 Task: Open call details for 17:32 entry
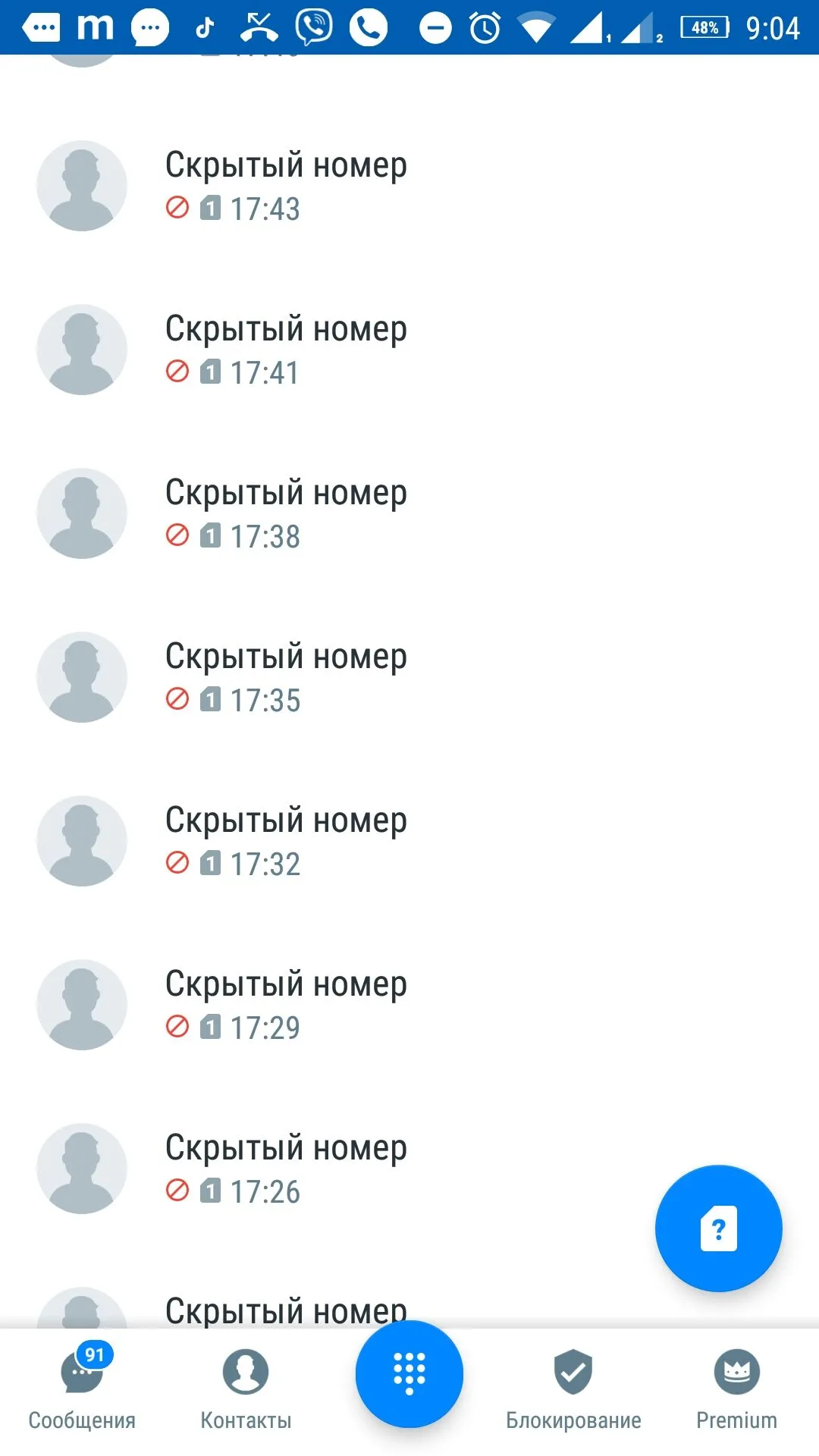tap(409, 841)
